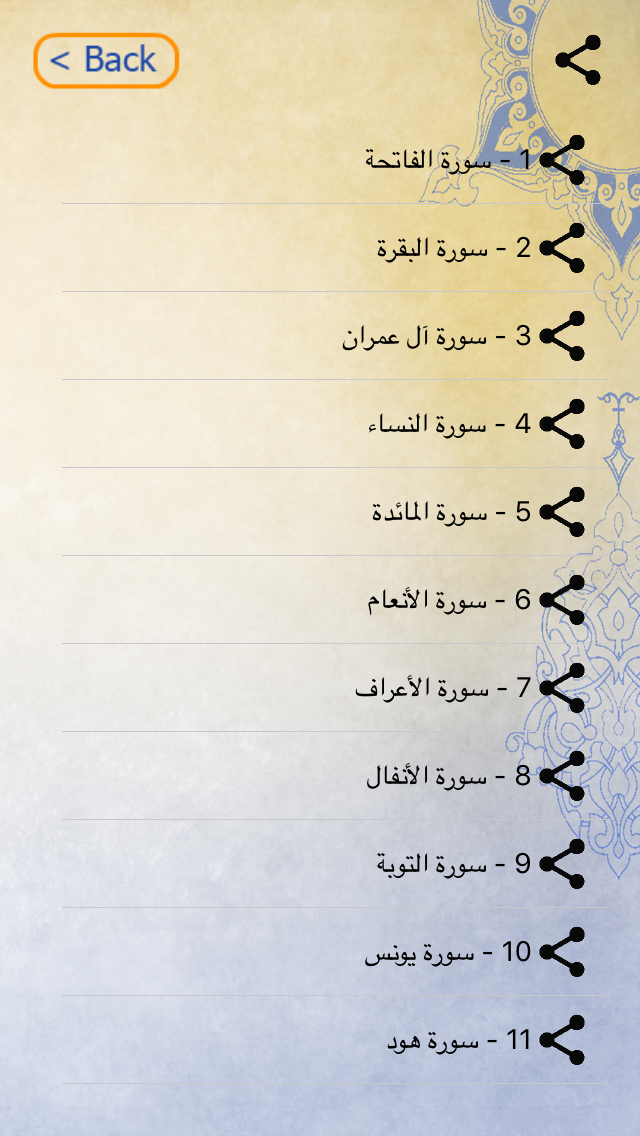The height and width of the screenshot is (1136, 640).
Task: Share surah 2 - سورة البقرة
Action: pos(562,248)
